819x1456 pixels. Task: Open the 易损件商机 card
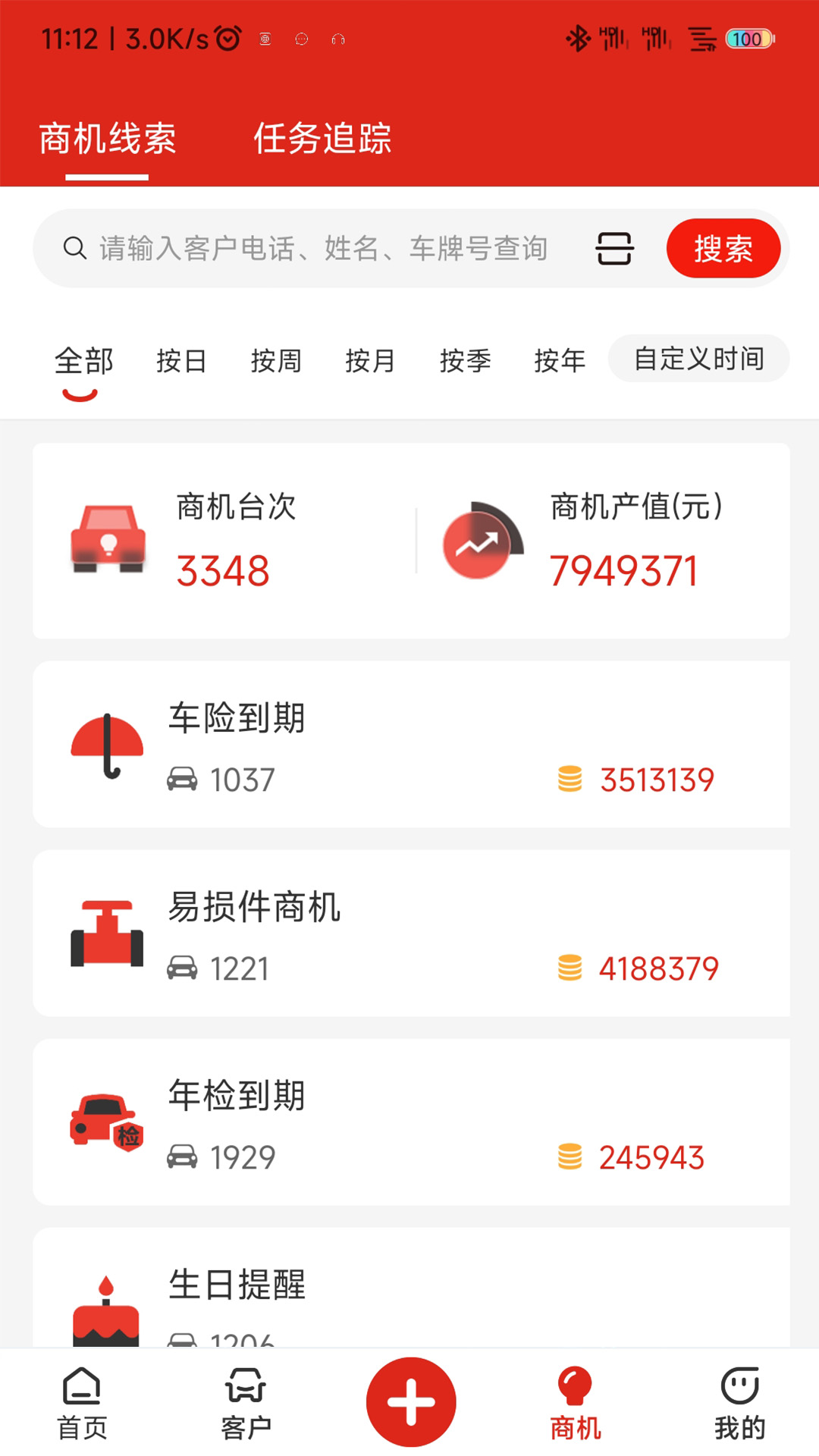point(411,934)
